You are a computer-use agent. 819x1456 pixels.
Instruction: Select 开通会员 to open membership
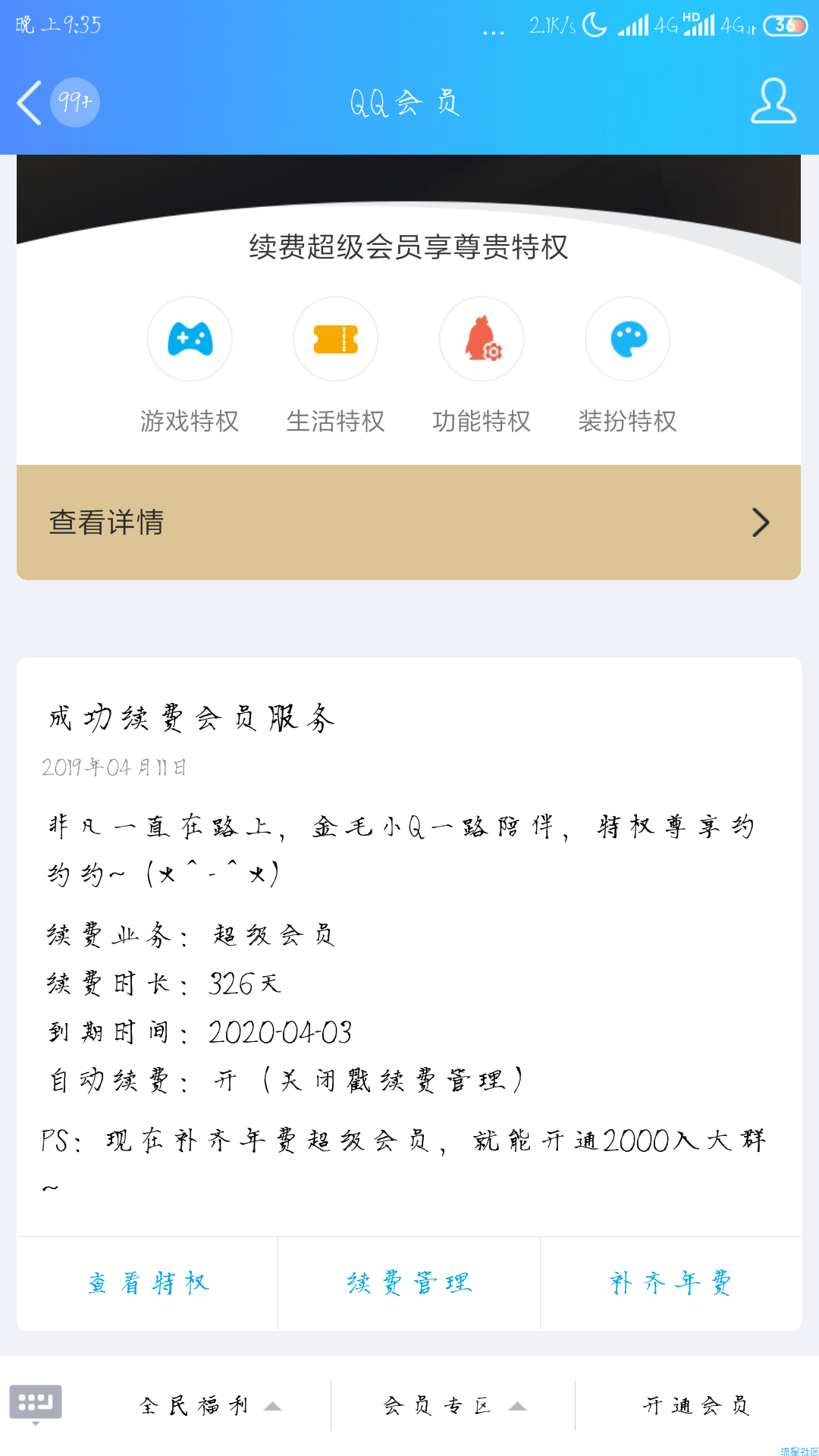[x=696, y=1406]
